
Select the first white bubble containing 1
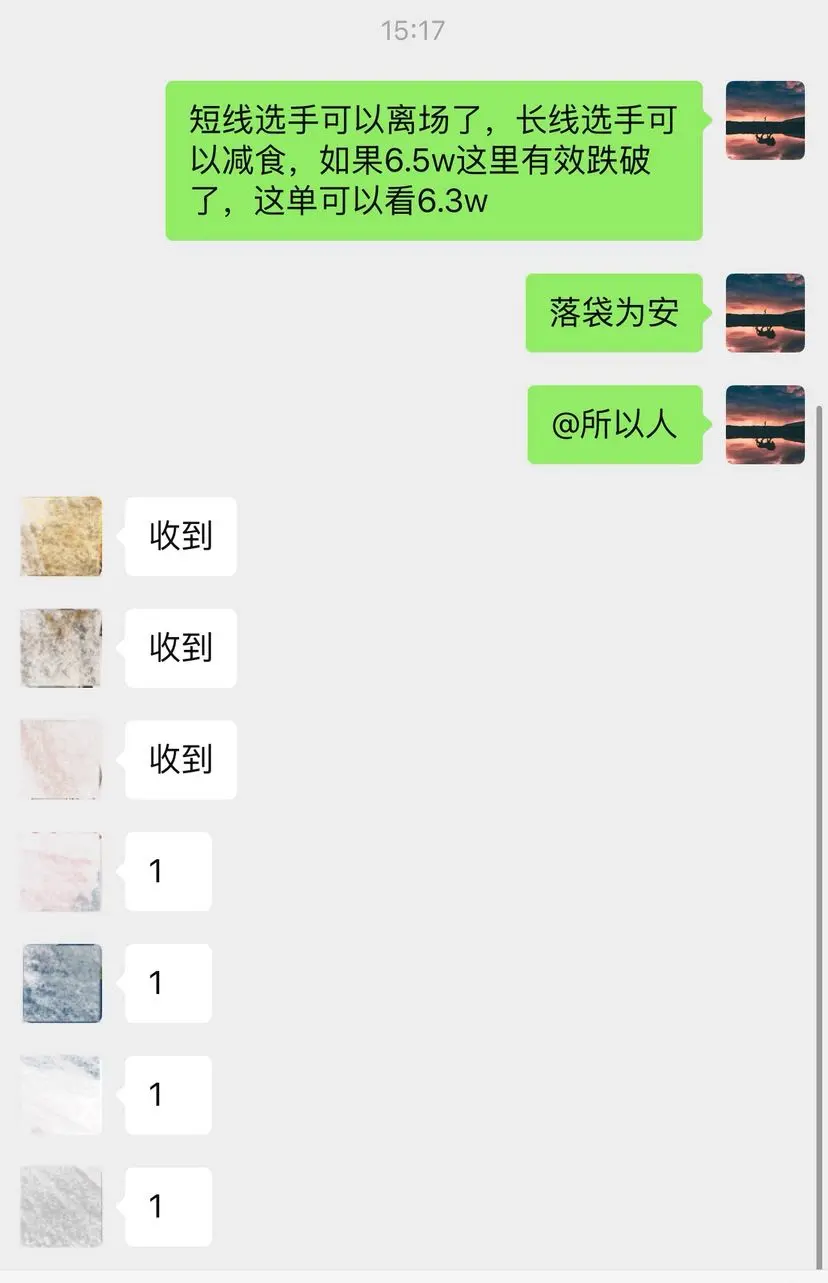click(167, 871)
